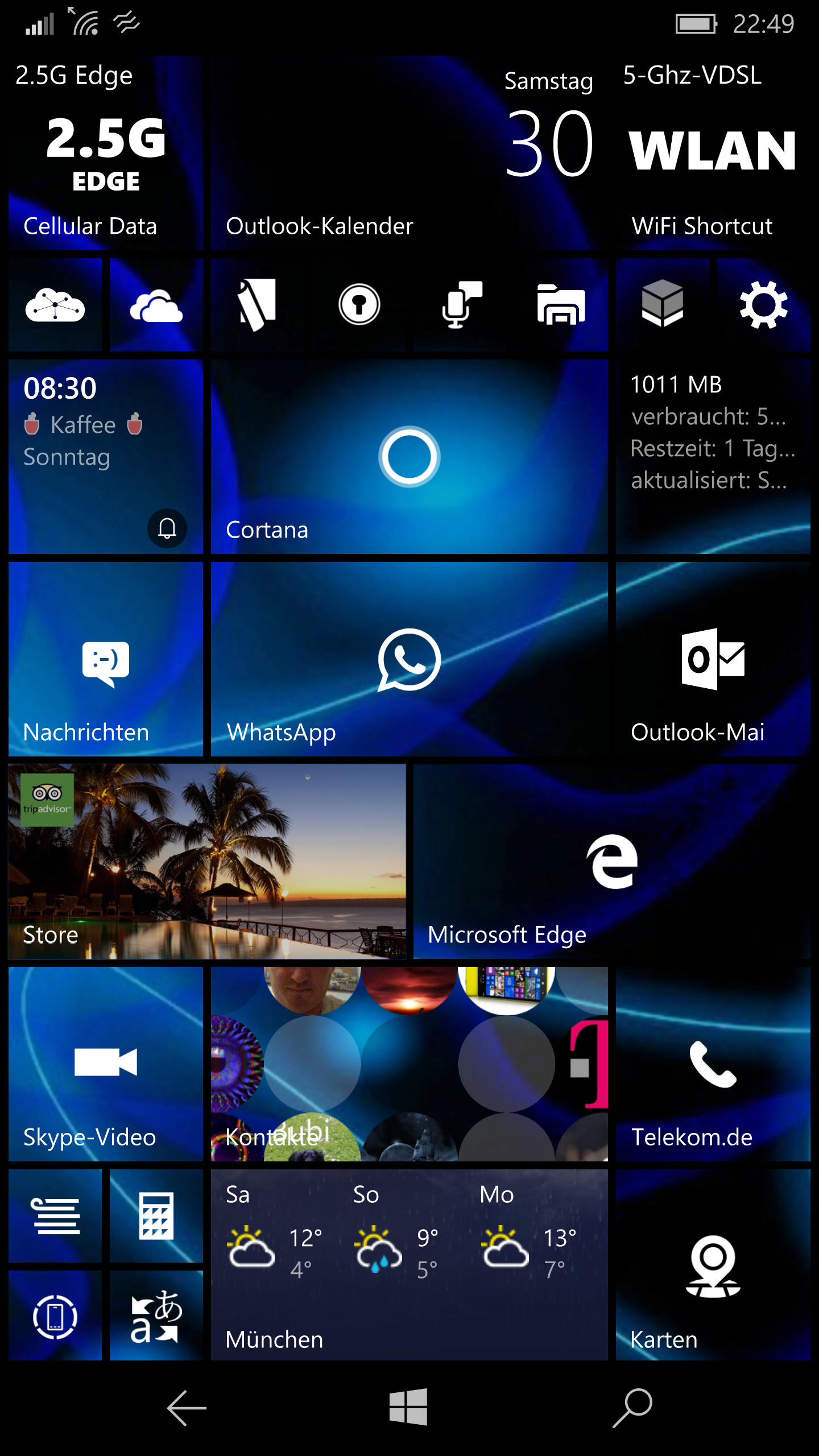The width and height of the screenshot is (819, 1456).
Task: Launch Microsoft Edge browser
Action: click(x=612, y=862)
